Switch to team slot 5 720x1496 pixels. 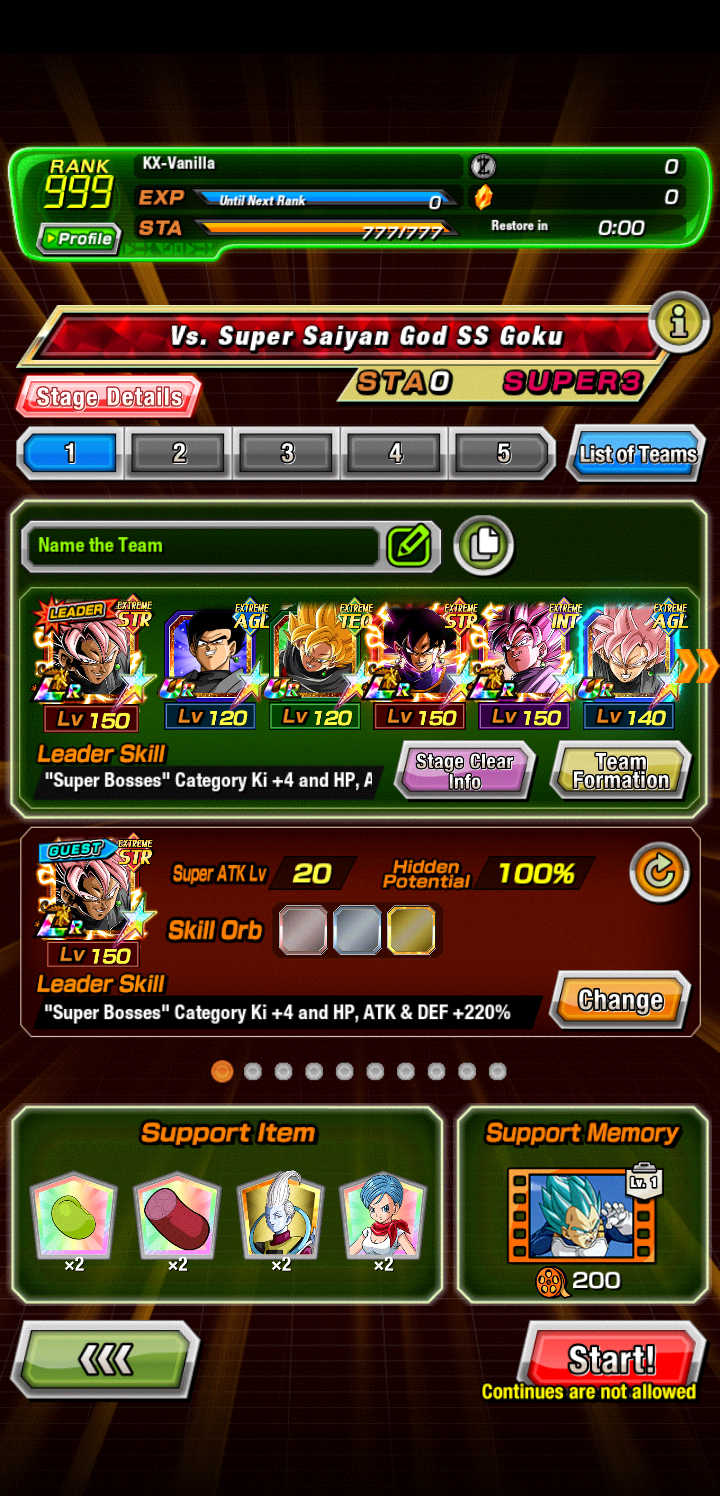pyautogui.click(x=503, y=453)
